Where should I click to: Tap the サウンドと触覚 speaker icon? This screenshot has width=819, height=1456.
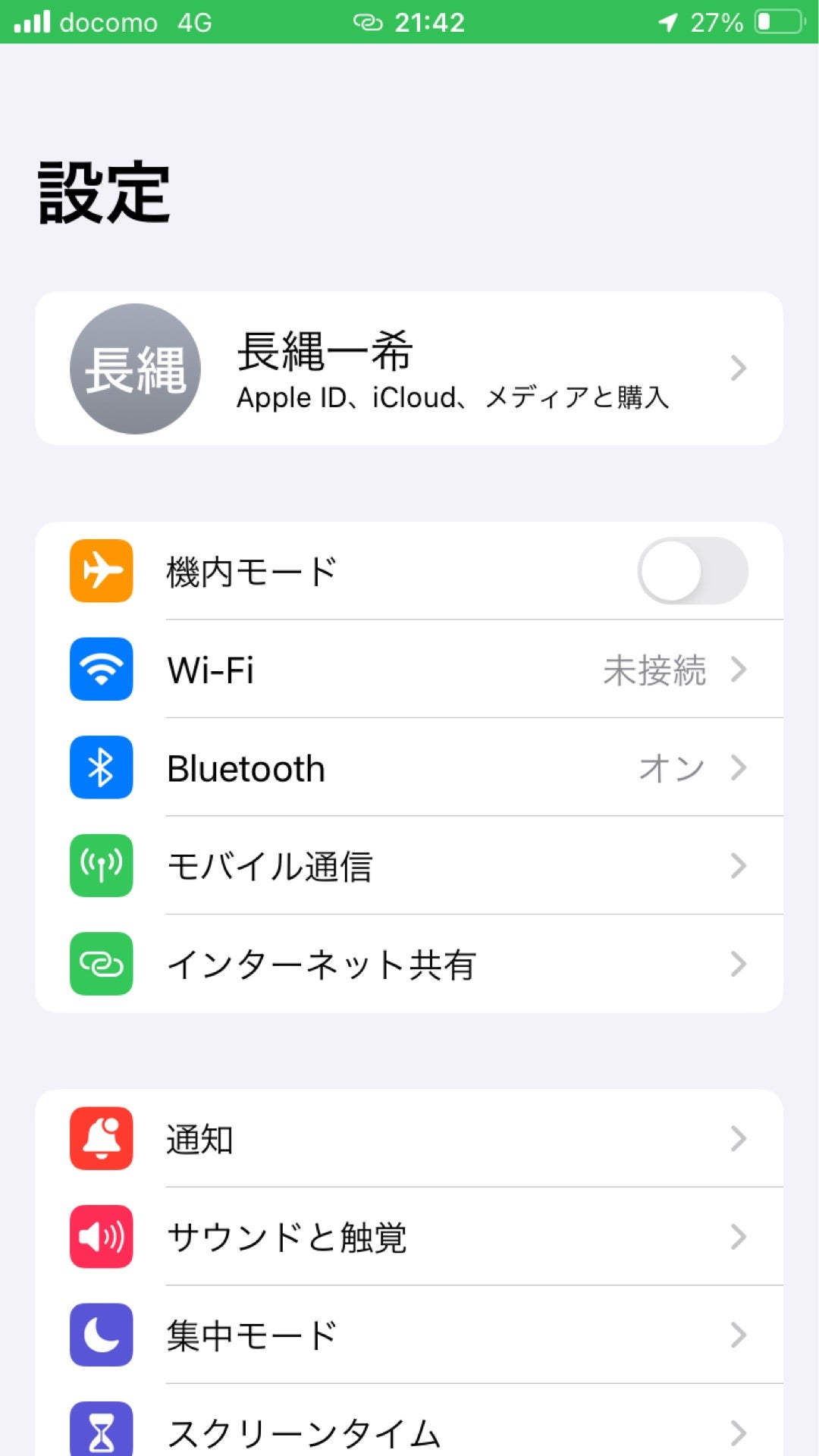(101, 1238)
